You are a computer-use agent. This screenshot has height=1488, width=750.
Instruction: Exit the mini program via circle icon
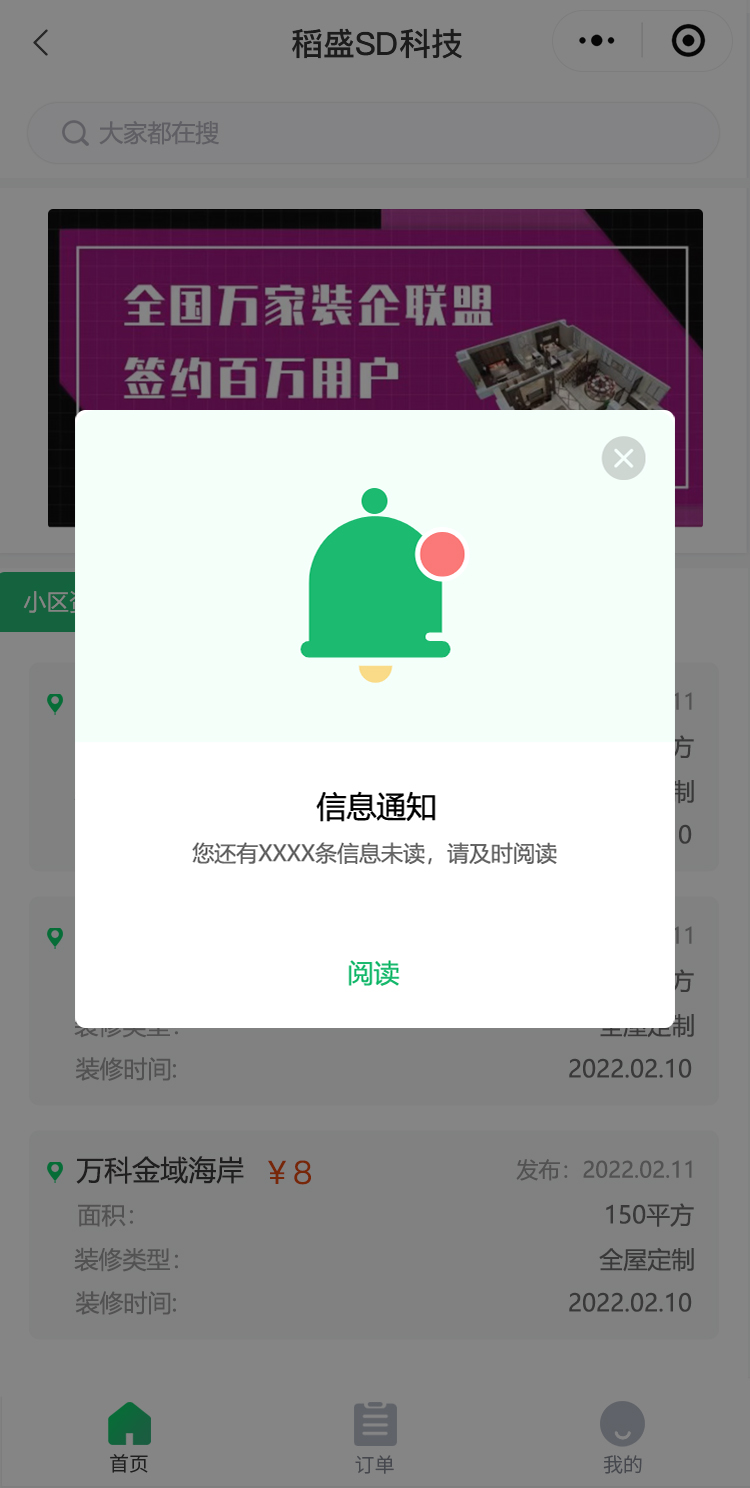click(x=688, y=41)
